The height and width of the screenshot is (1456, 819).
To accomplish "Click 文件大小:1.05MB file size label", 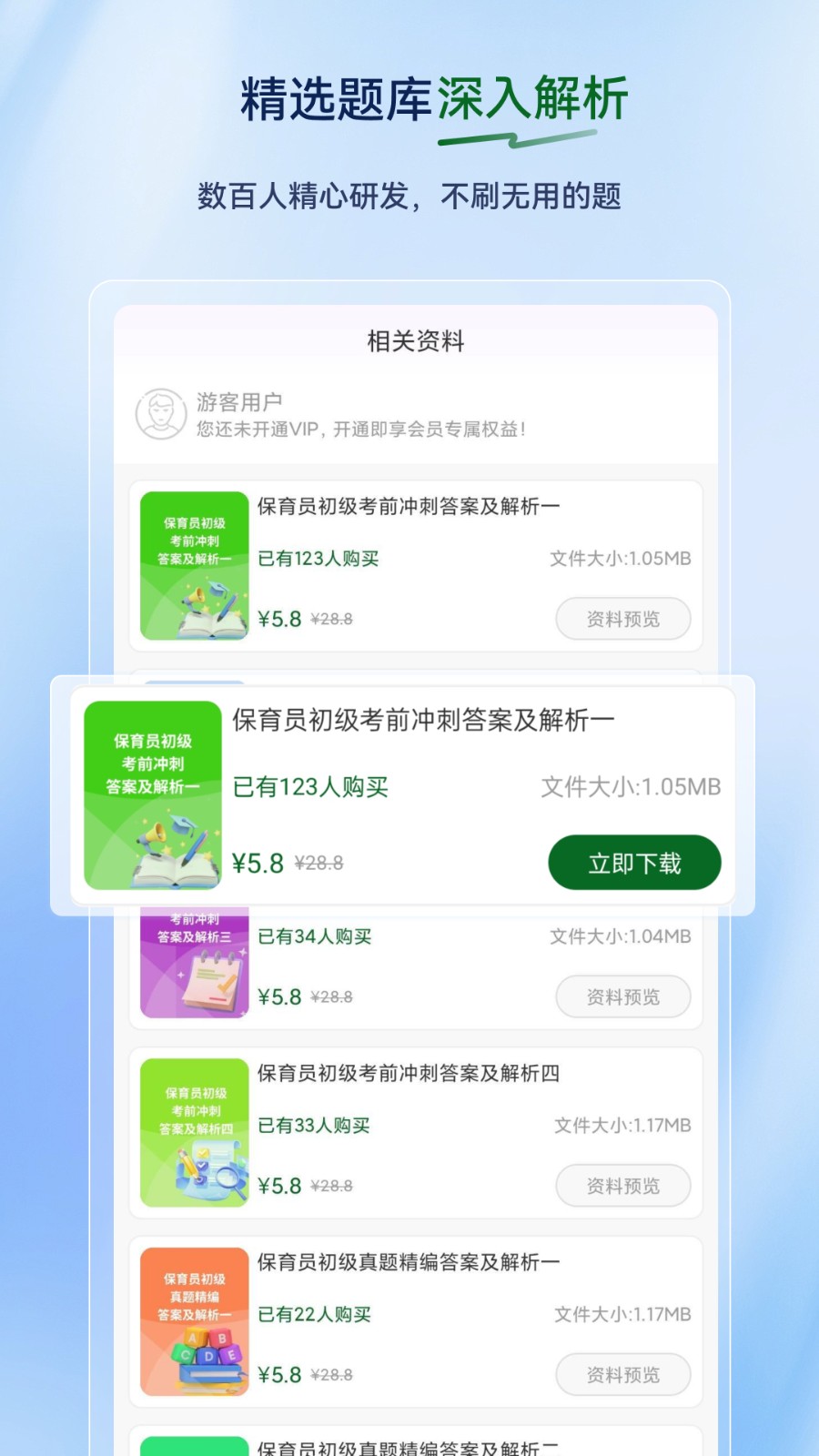I will click(x=631, y=784).
